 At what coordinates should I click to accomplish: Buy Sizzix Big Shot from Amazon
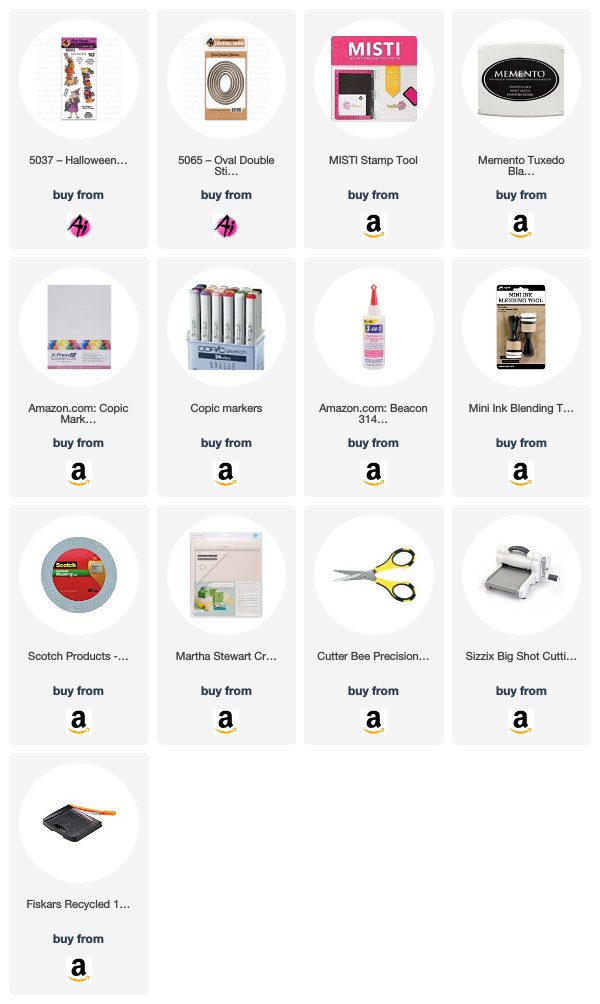click(x=521, y=722)
